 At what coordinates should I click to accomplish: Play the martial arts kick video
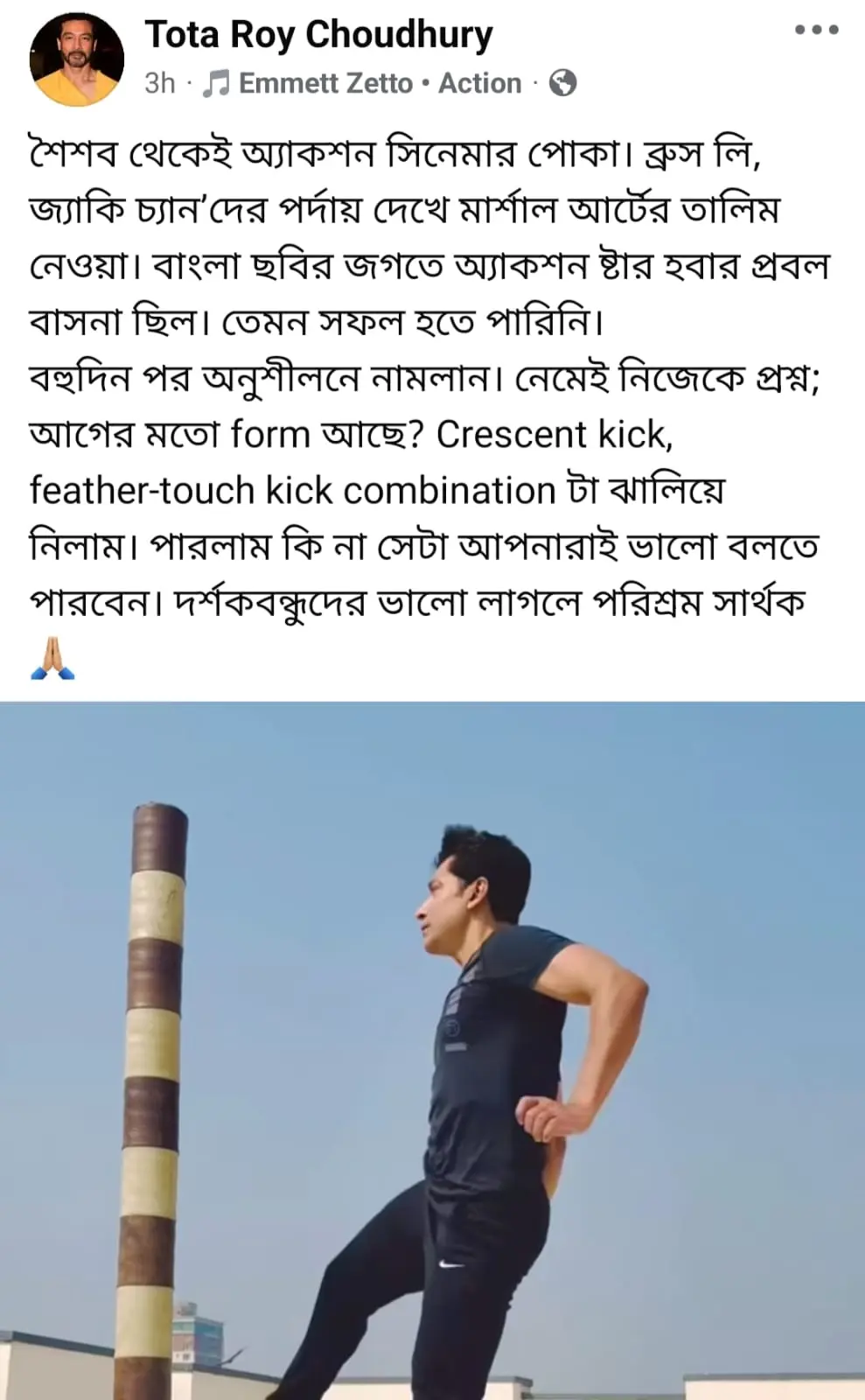pos(432,1050)
